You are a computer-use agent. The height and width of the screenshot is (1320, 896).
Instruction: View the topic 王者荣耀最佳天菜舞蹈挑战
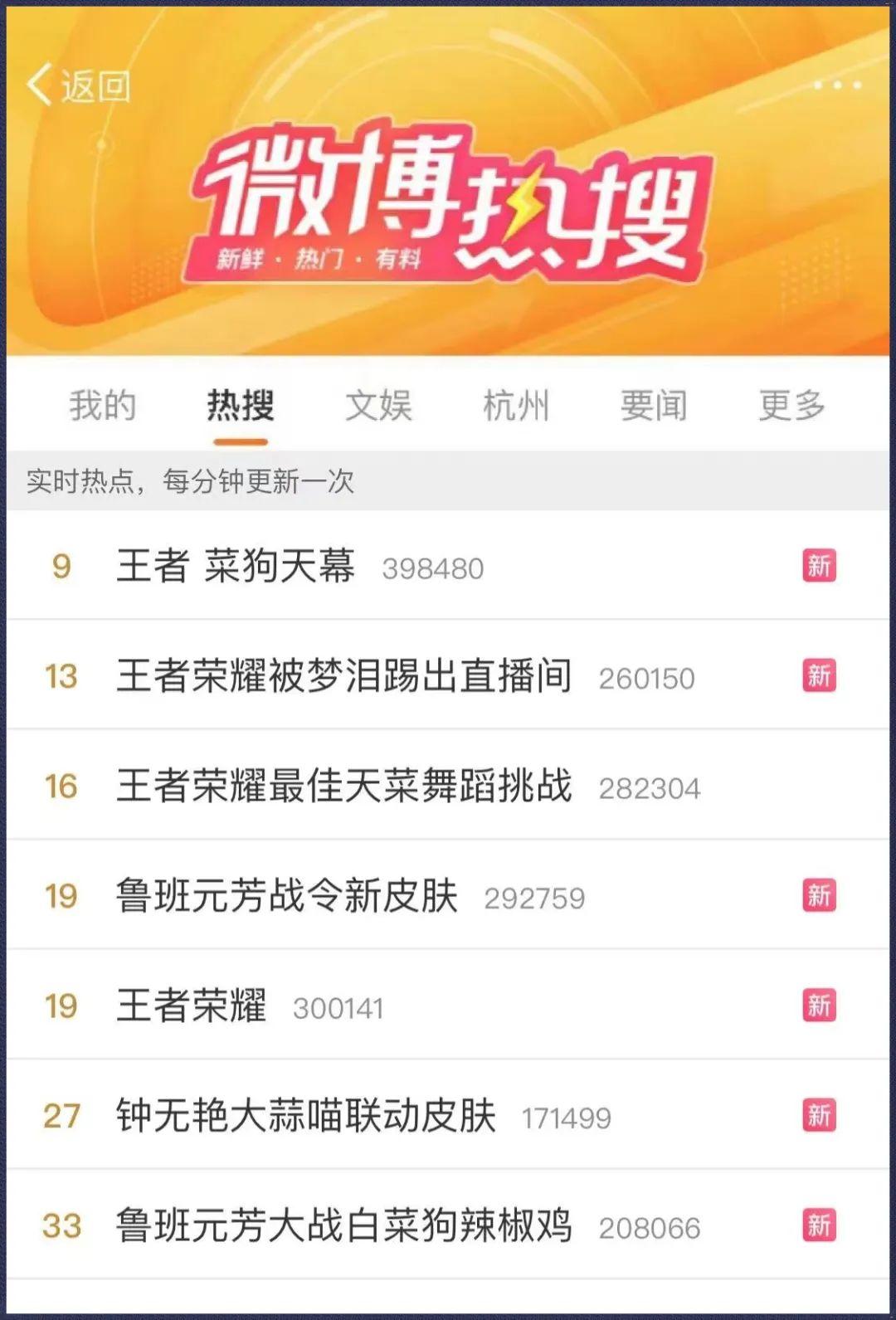click(343, 786)
